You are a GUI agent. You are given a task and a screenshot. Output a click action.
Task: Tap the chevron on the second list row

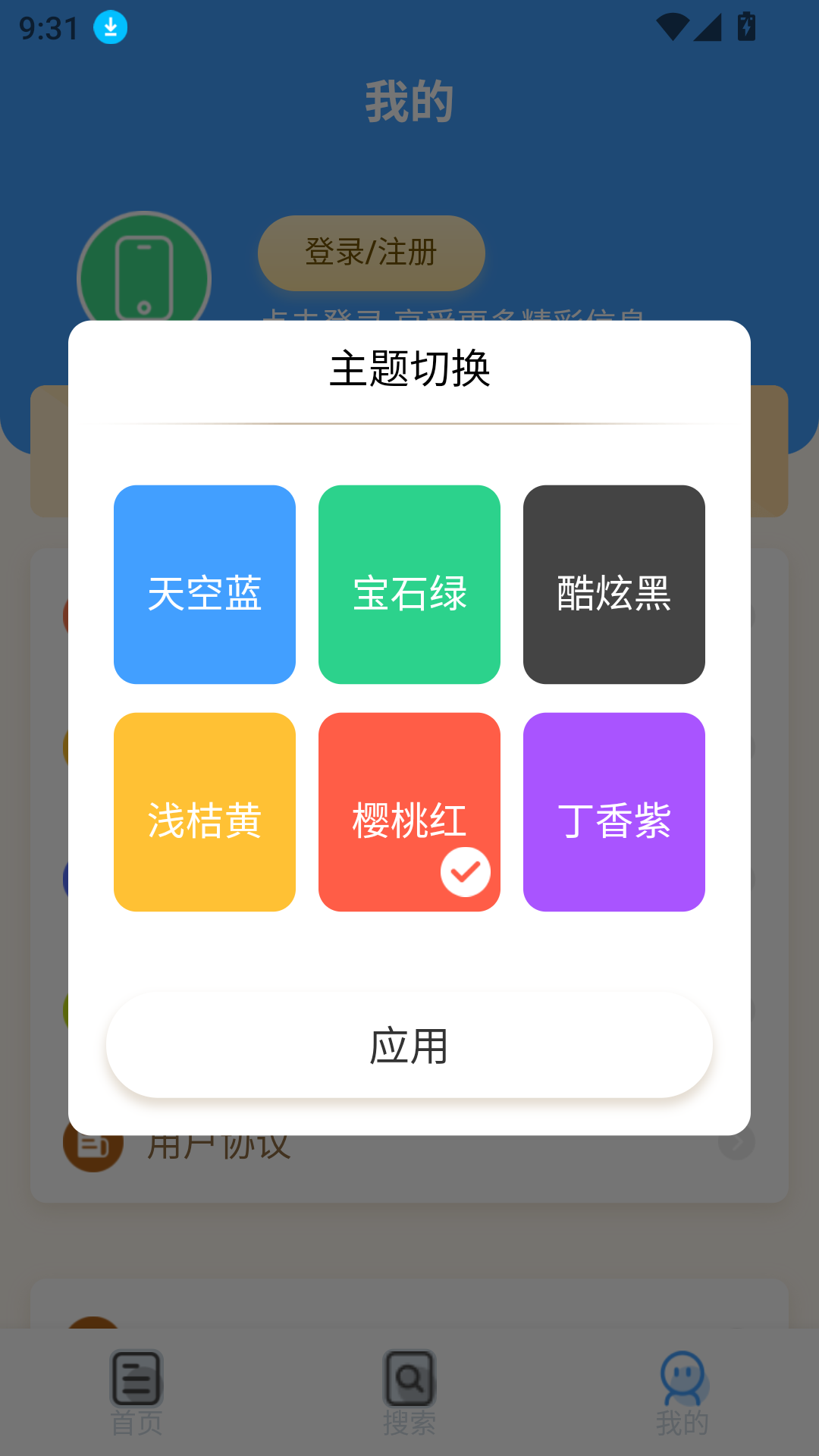tap(736, 747)
